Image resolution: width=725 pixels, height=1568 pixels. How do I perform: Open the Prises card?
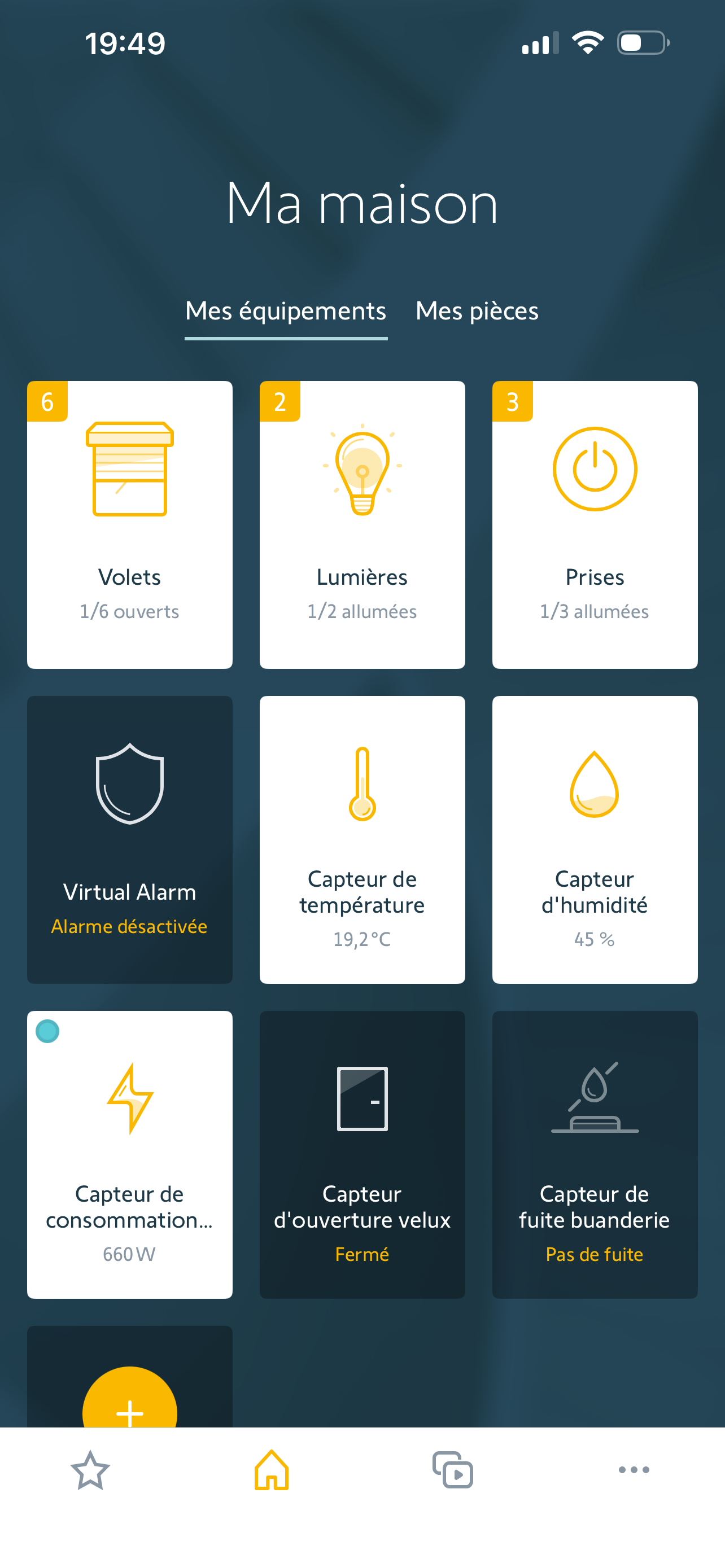pyautogui.click(x=595, y=525)
